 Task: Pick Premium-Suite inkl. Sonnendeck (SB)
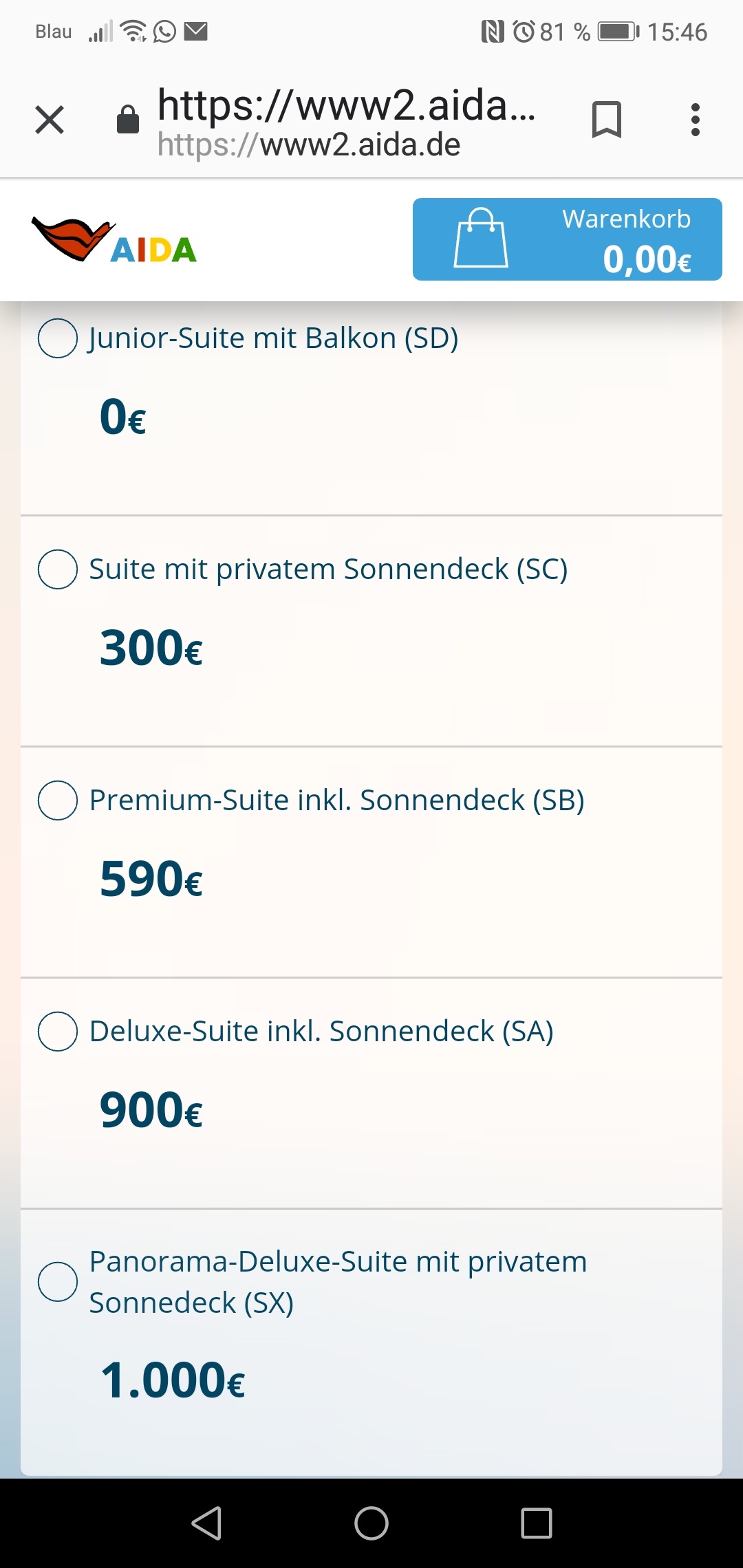[x=58, y=801]
